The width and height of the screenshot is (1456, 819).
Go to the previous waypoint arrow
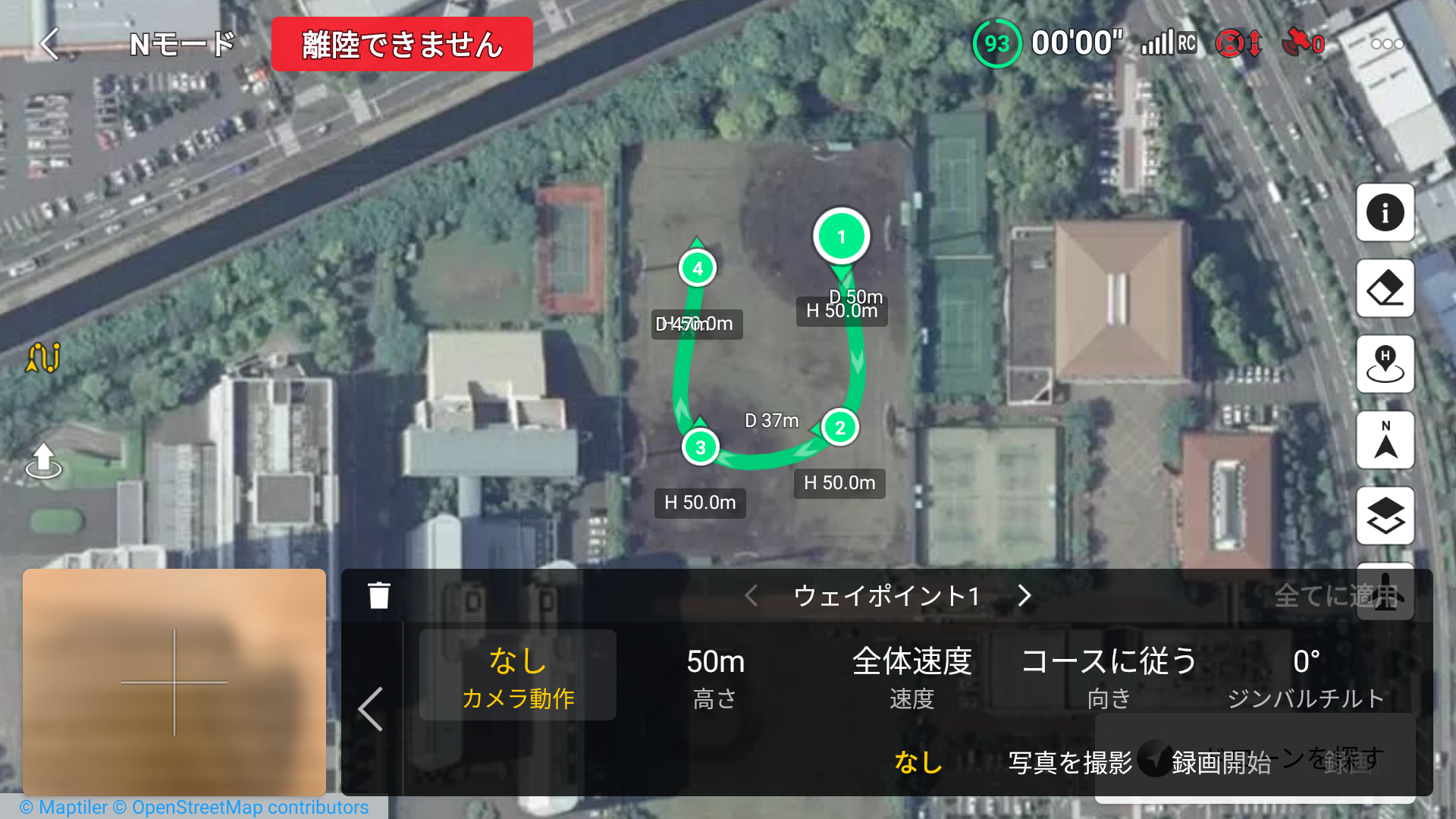point(751,596)
